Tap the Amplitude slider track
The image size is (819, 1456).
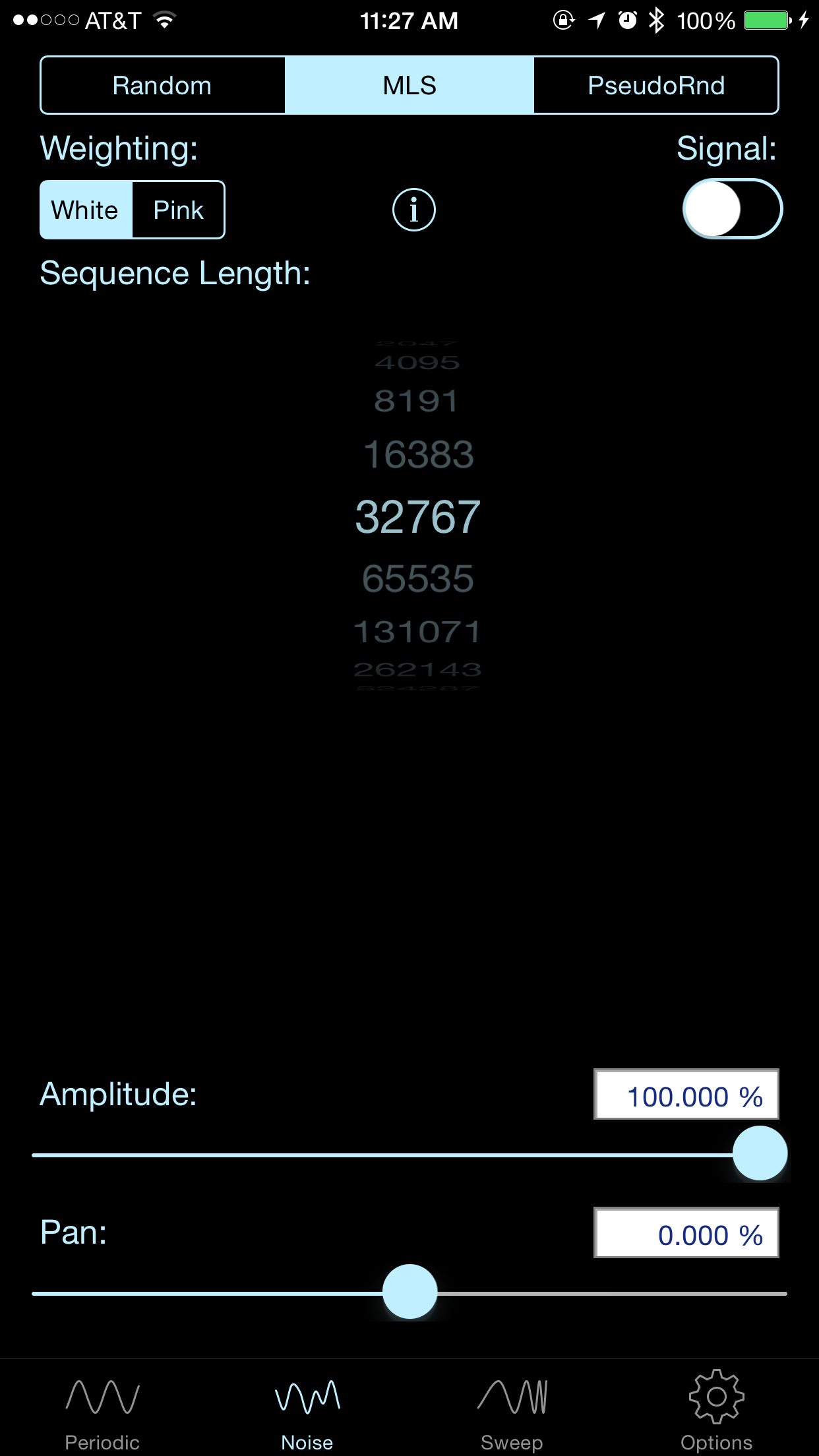click(409, 1155)
